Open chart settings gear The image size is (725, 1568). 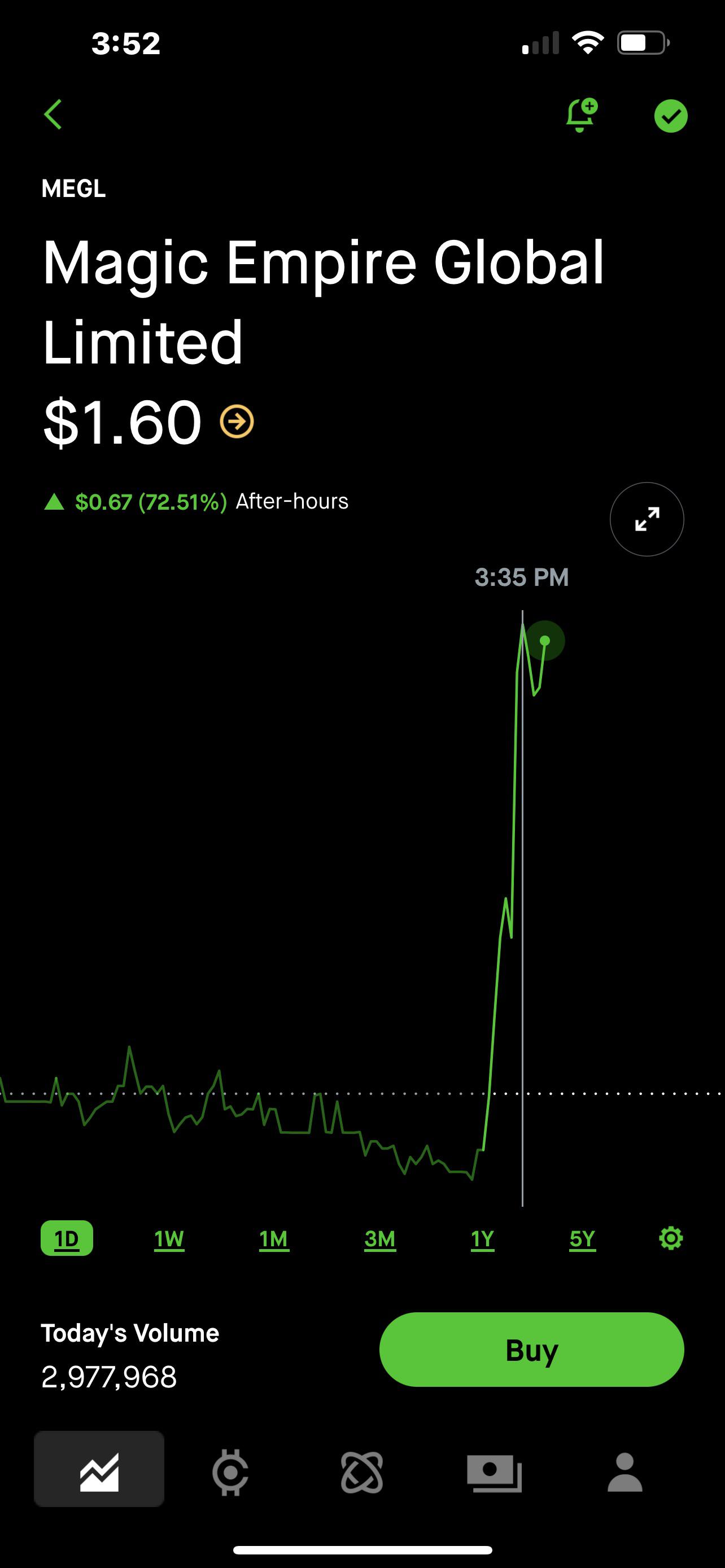click(671, 1238)
